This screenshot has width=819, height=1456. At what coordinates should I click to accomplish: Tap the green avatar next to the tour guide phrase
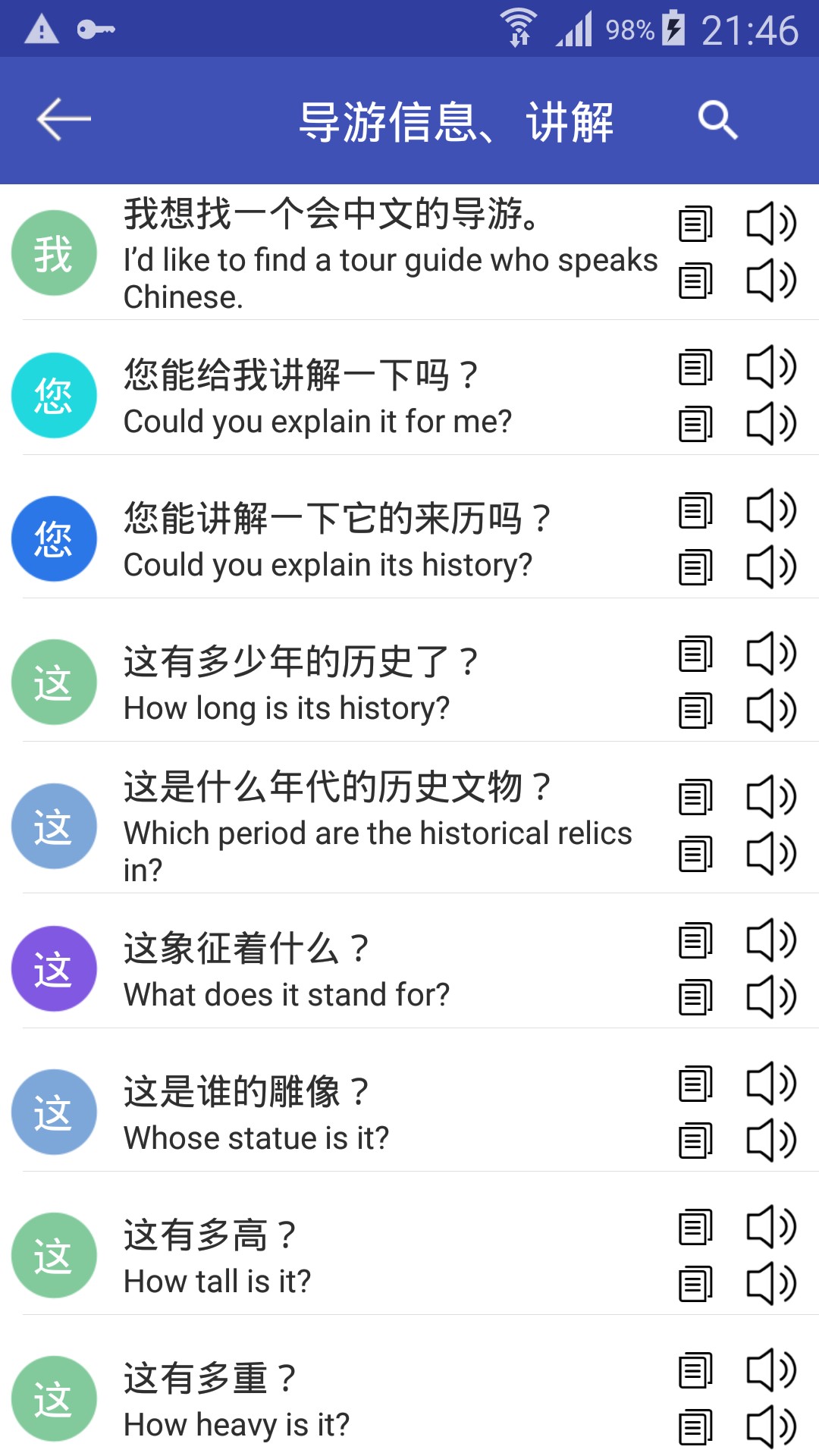coord(54,253)
